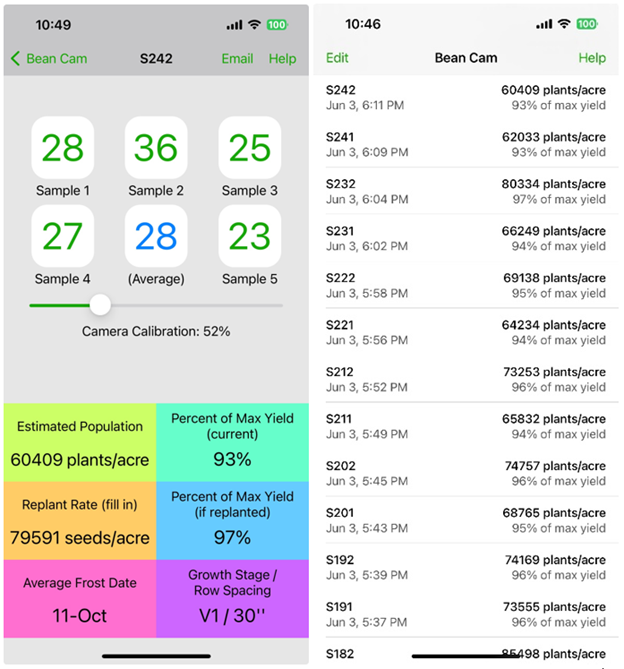Go back to Bean Cam list
The image size is (624, 669).
[49, 59]
